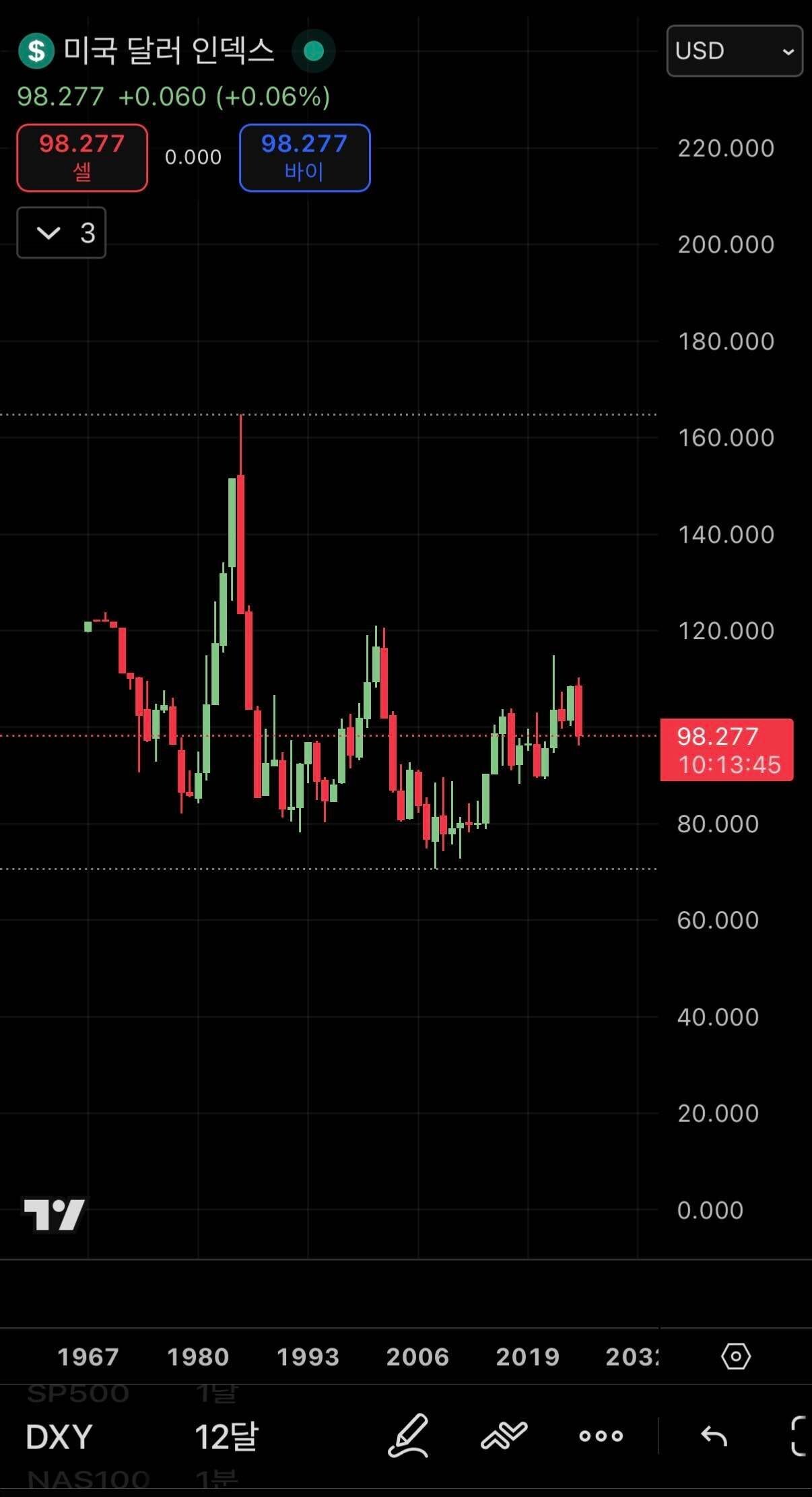Change the 12달 timeframe interval
The image size is (812, 1497).
(x=226, y=1436)
